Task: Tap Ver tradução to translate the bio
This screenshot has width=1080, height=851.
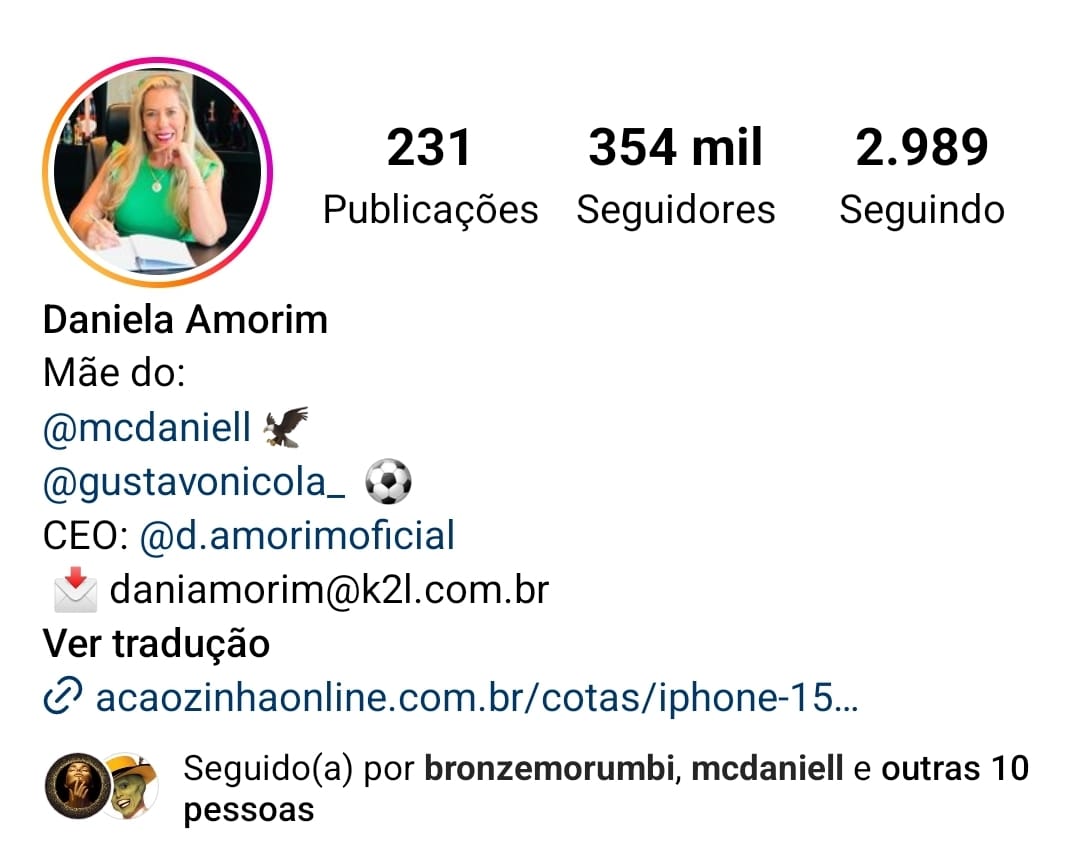Action: click(156, 644)
